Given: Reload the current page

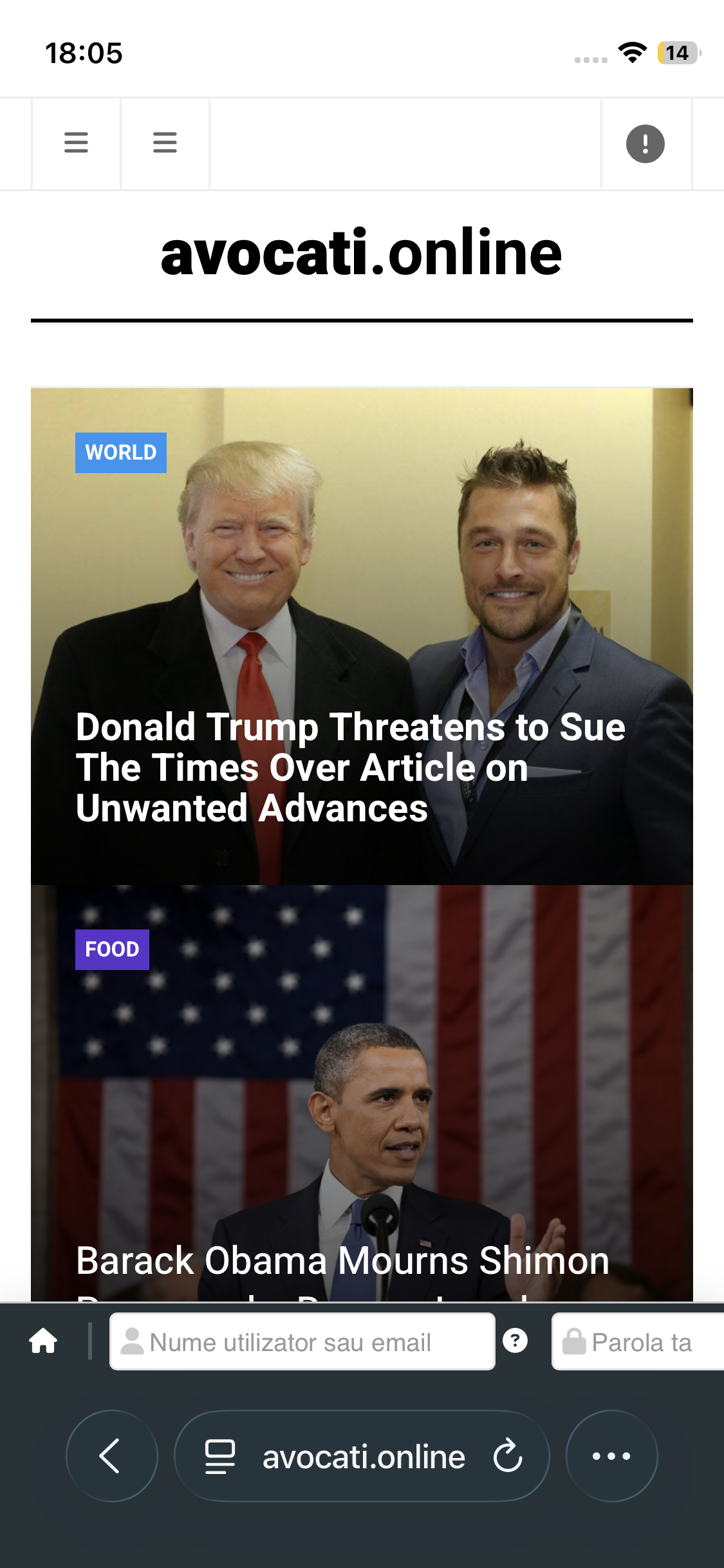Looking at the screenshot, I should point(508,1456).
